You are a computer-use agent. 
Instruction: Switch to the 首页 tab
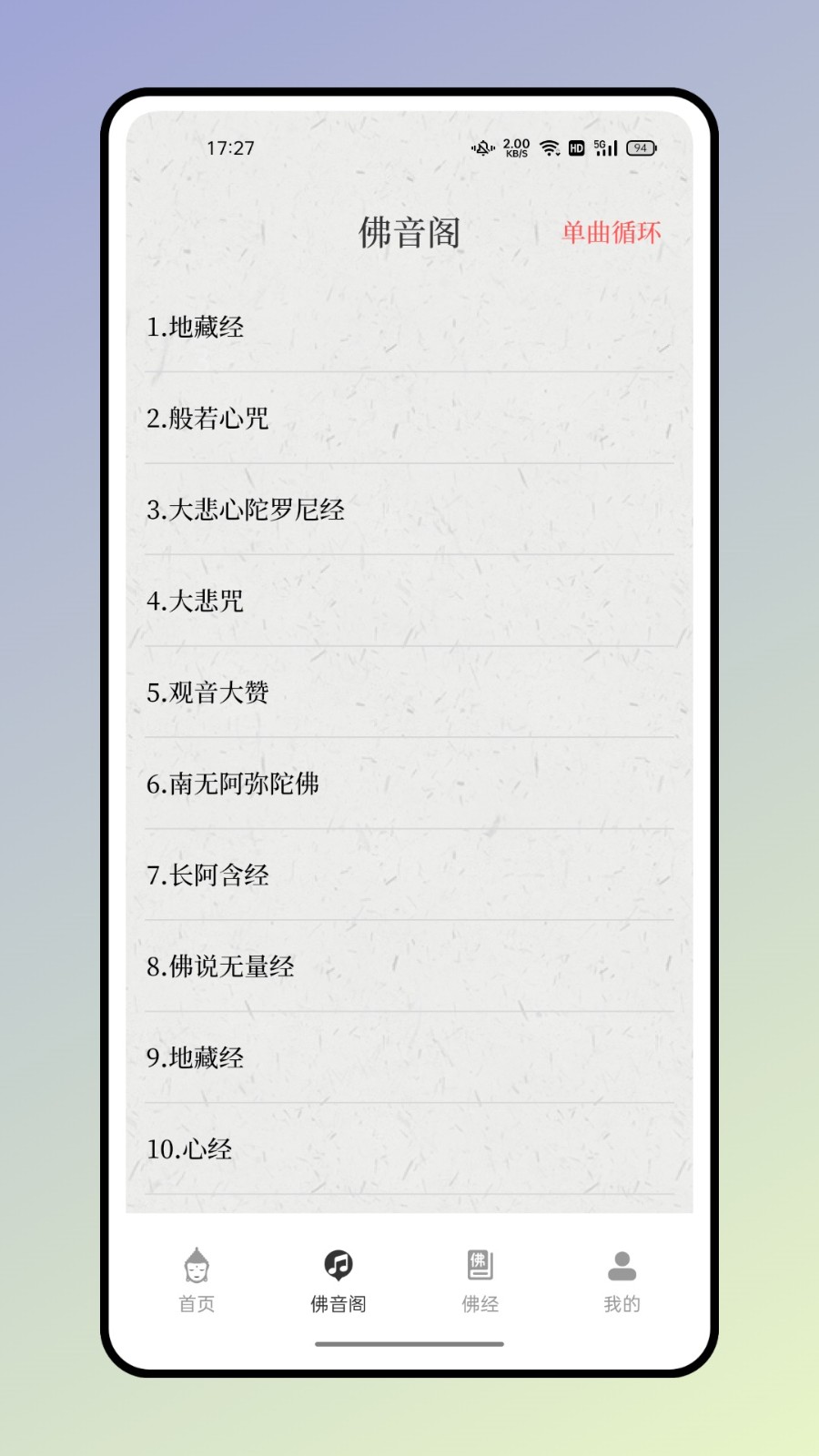197,1281
